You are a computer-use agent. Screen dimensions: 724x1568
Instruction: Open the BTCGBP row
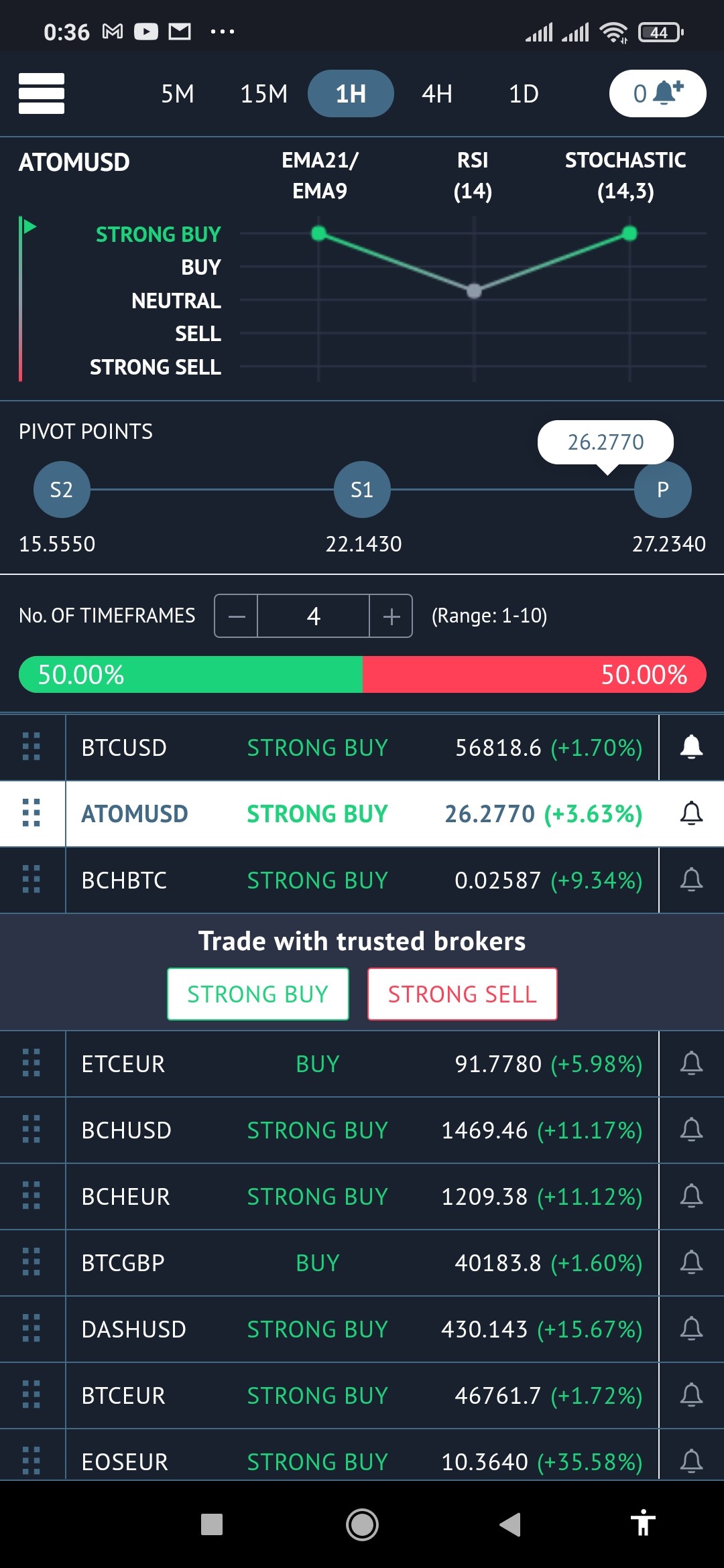362,1262
